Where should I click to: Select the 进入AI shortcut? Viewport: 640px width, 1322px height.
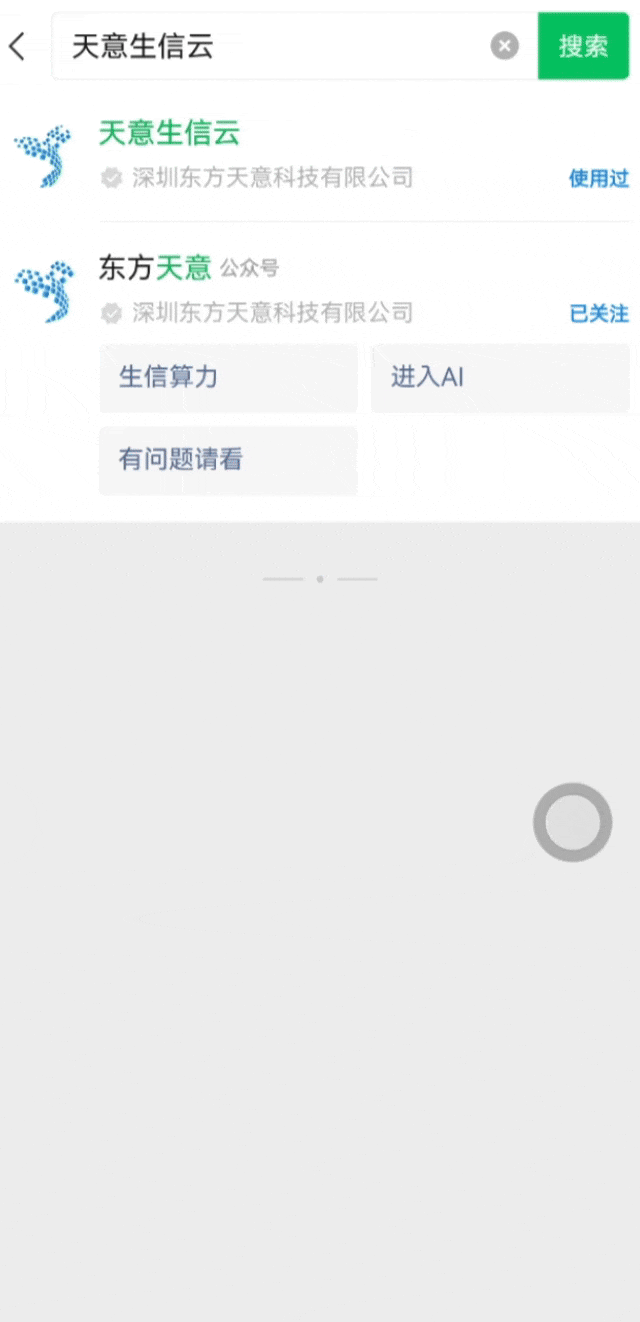[500, 378]
